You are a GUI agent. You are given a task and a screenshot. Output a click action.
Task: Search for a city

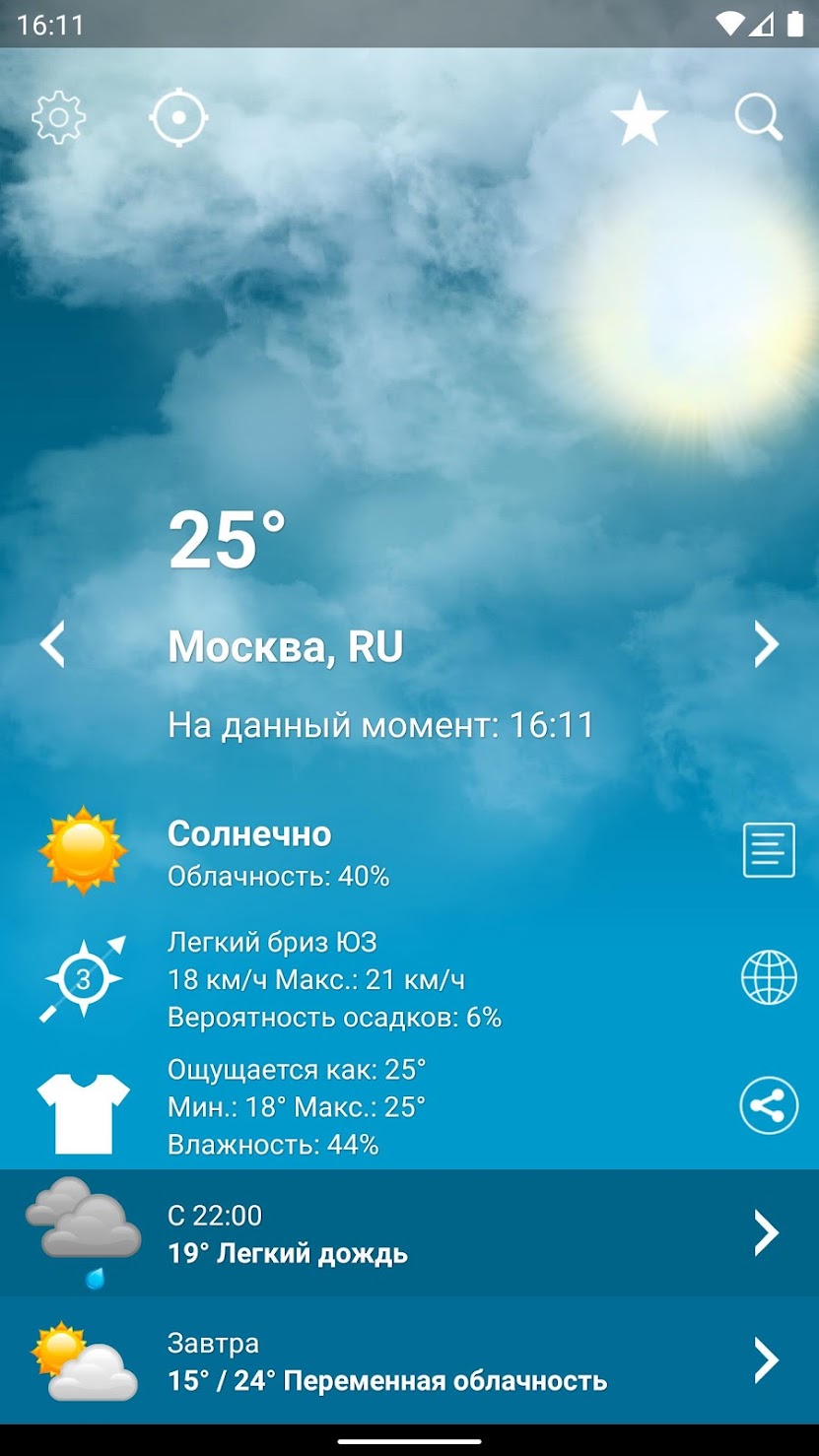click(x=758, y=119)
